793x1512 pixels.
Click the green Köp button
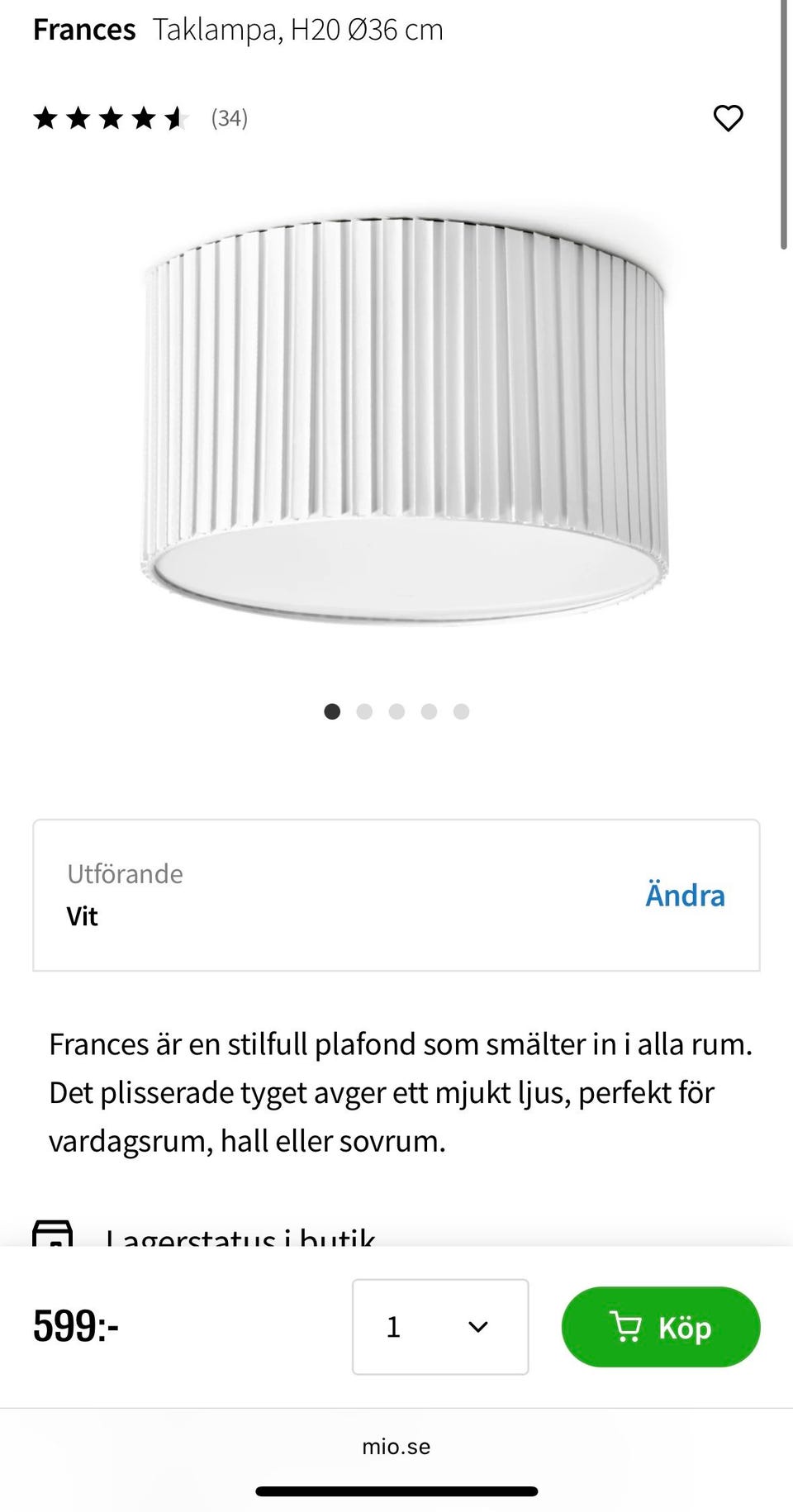click(661, 1327)
